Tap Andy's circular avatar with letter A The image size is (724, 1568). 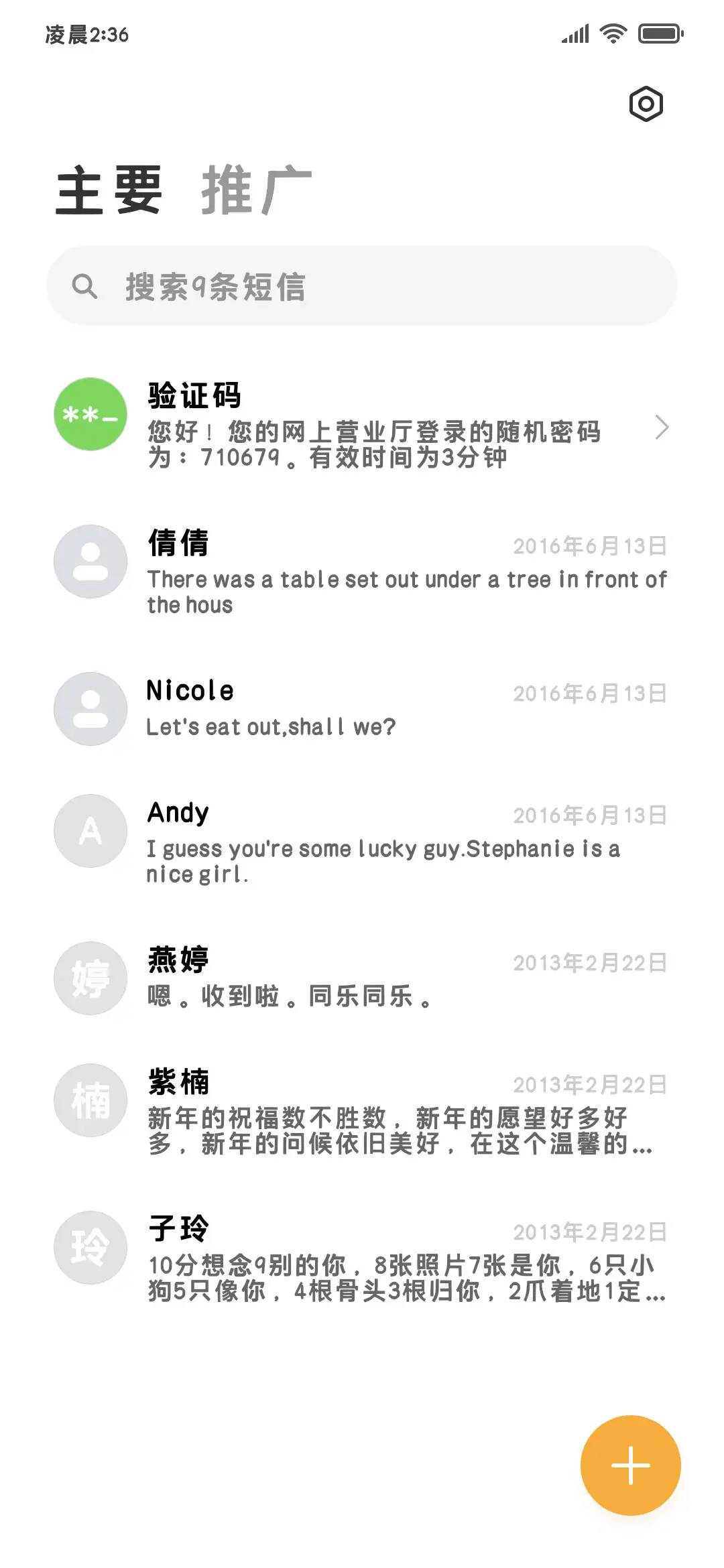[90, 831]
